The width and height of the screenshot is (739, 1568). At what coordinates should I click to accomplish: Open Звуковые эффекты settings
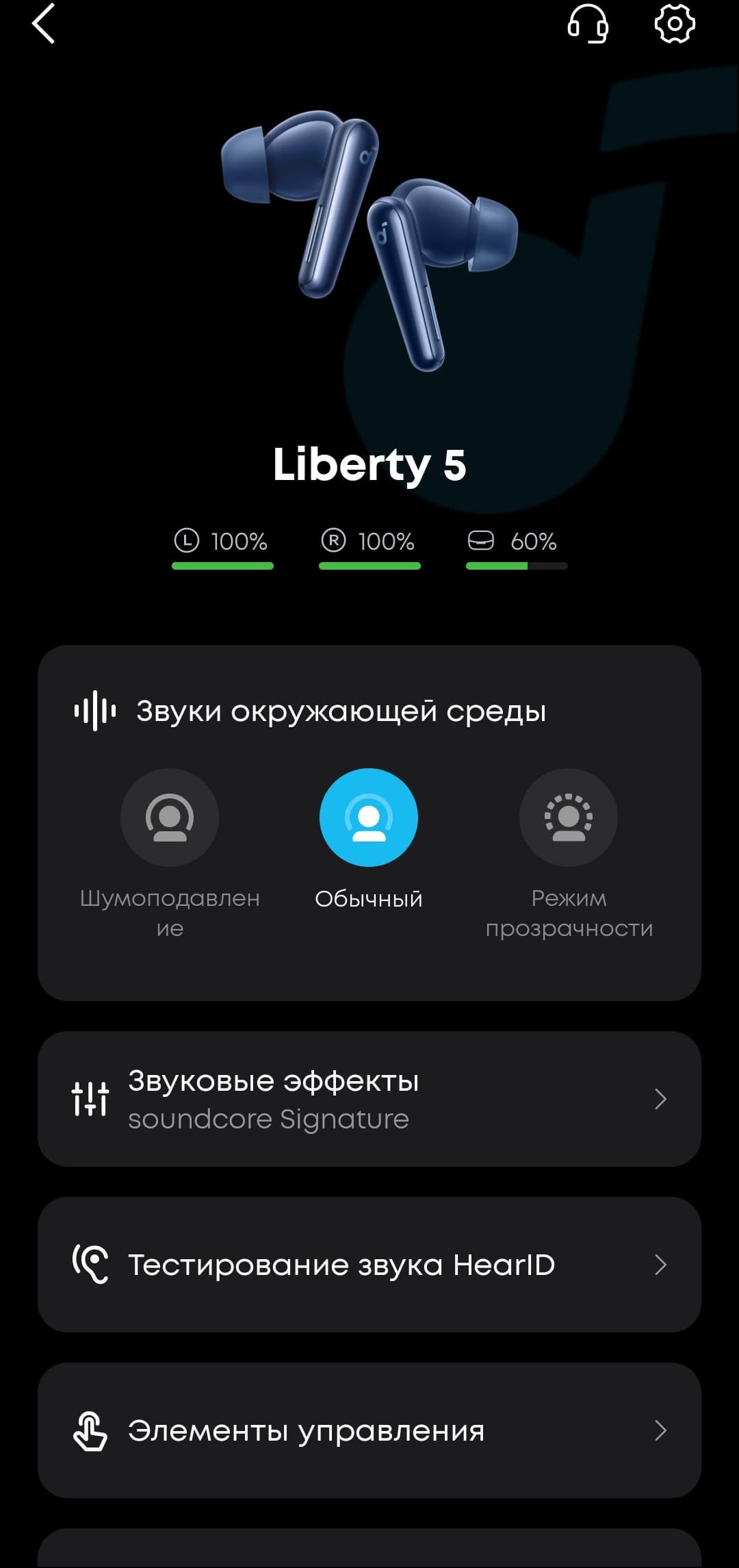tap(369, 1099)
